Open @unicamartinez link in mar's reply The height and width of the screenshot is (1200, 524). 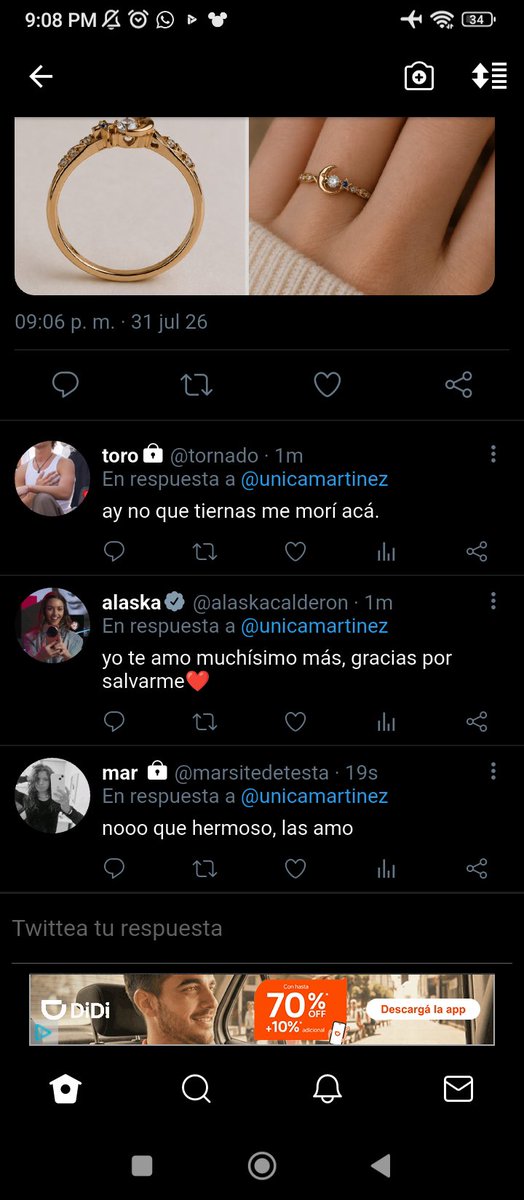[314, 796]
